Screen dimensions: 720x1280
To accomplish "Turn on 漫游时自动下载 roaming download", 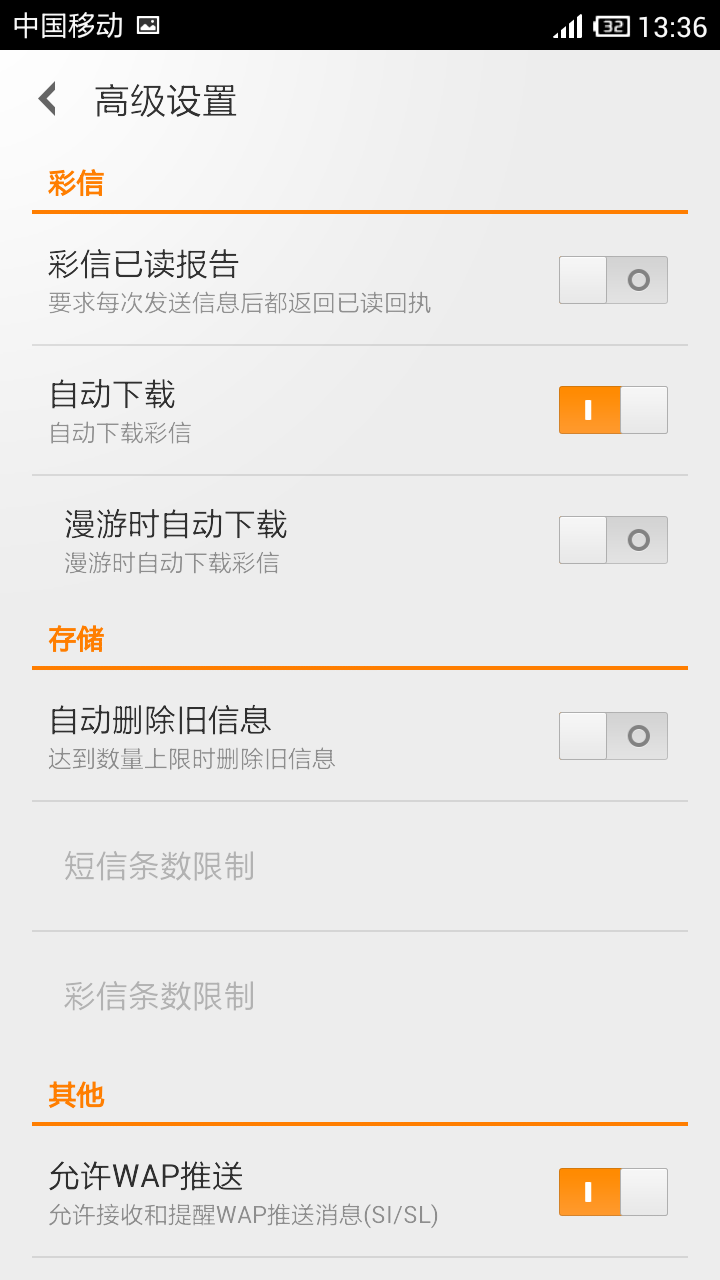I will 612,540.
